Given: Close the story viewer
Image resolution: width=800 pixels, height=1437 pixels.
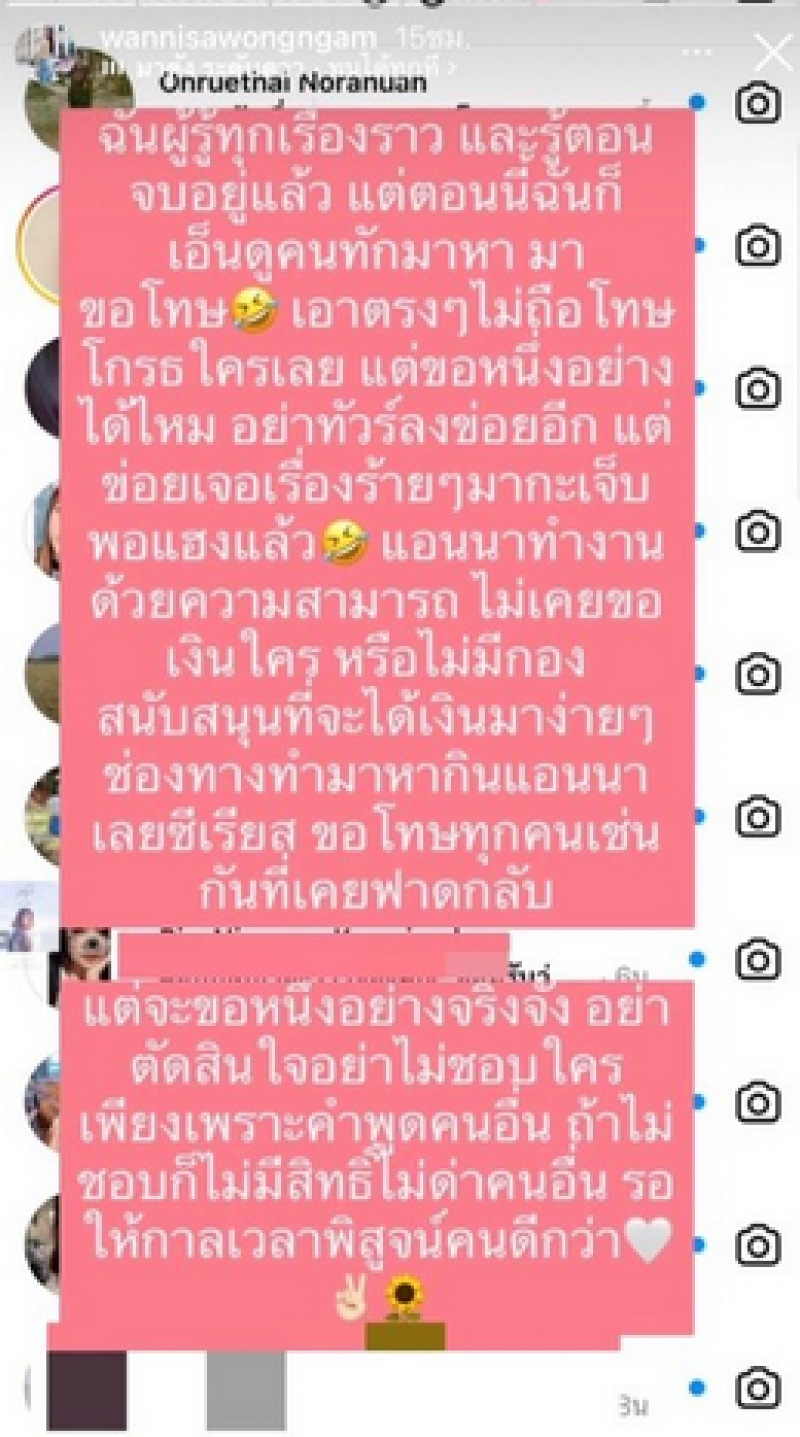Looking at the screenshot, I should (775, 51).
